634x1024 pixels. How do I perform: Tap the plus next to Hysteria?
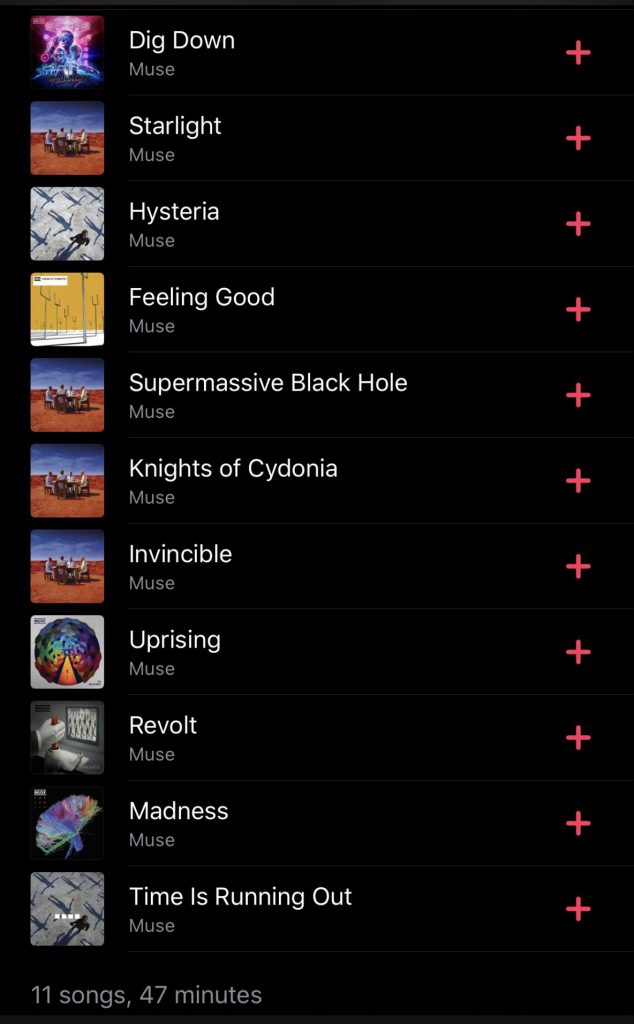click(578, 224)
